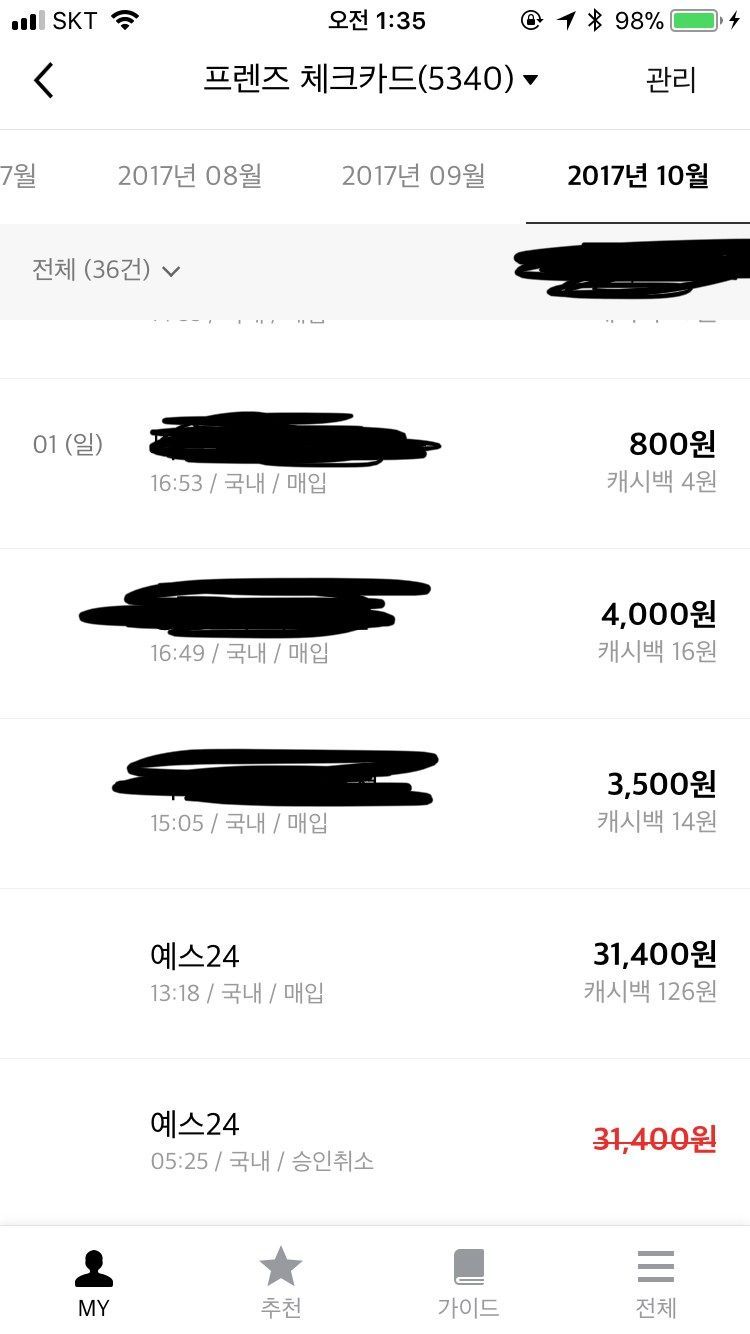The height and width of the screenshot is (1334, 750).
Task: Open the 관리 management menu
Action: (672, 81)
